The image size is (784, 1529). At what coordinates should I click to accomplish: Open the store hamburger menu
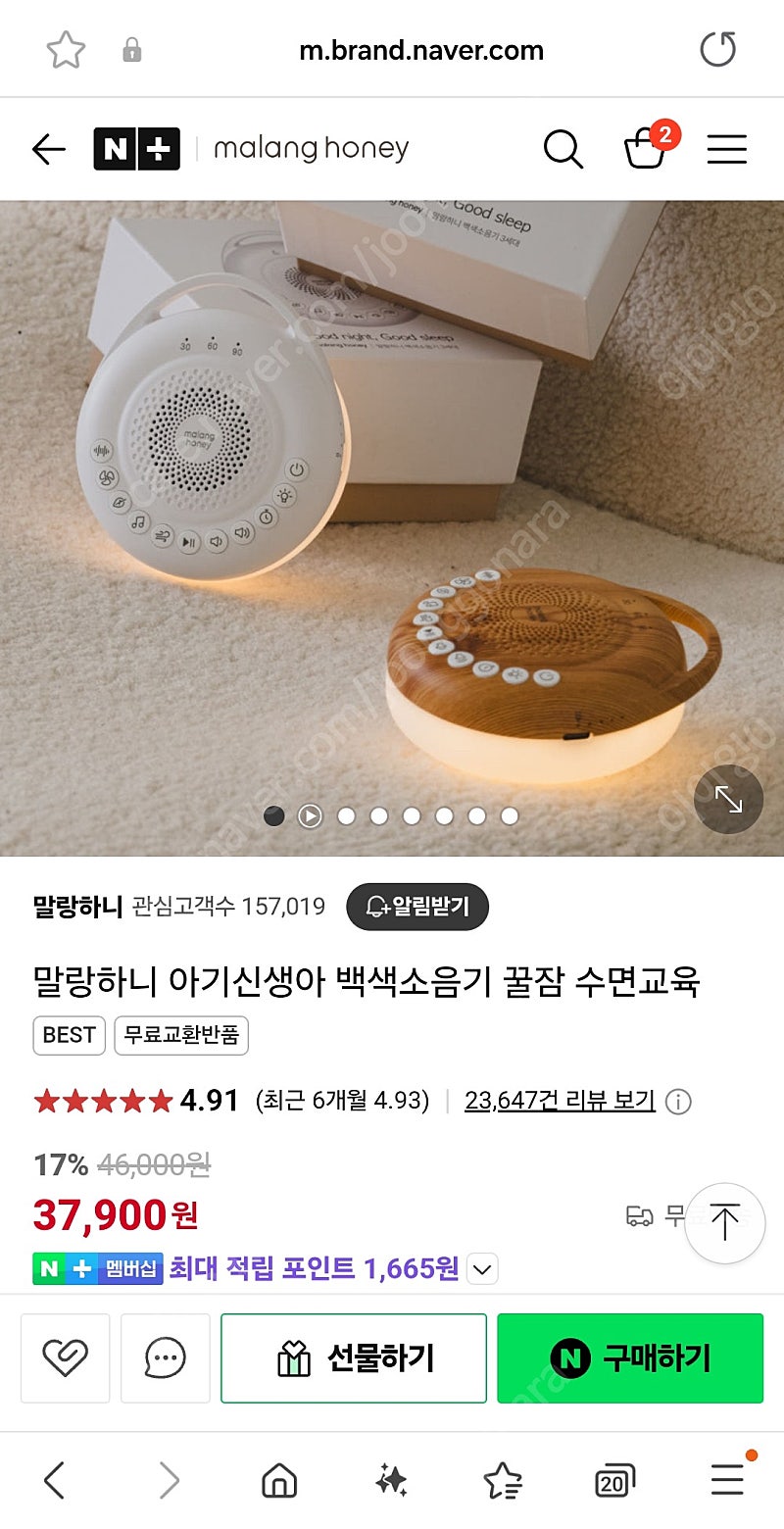point(727,149)
